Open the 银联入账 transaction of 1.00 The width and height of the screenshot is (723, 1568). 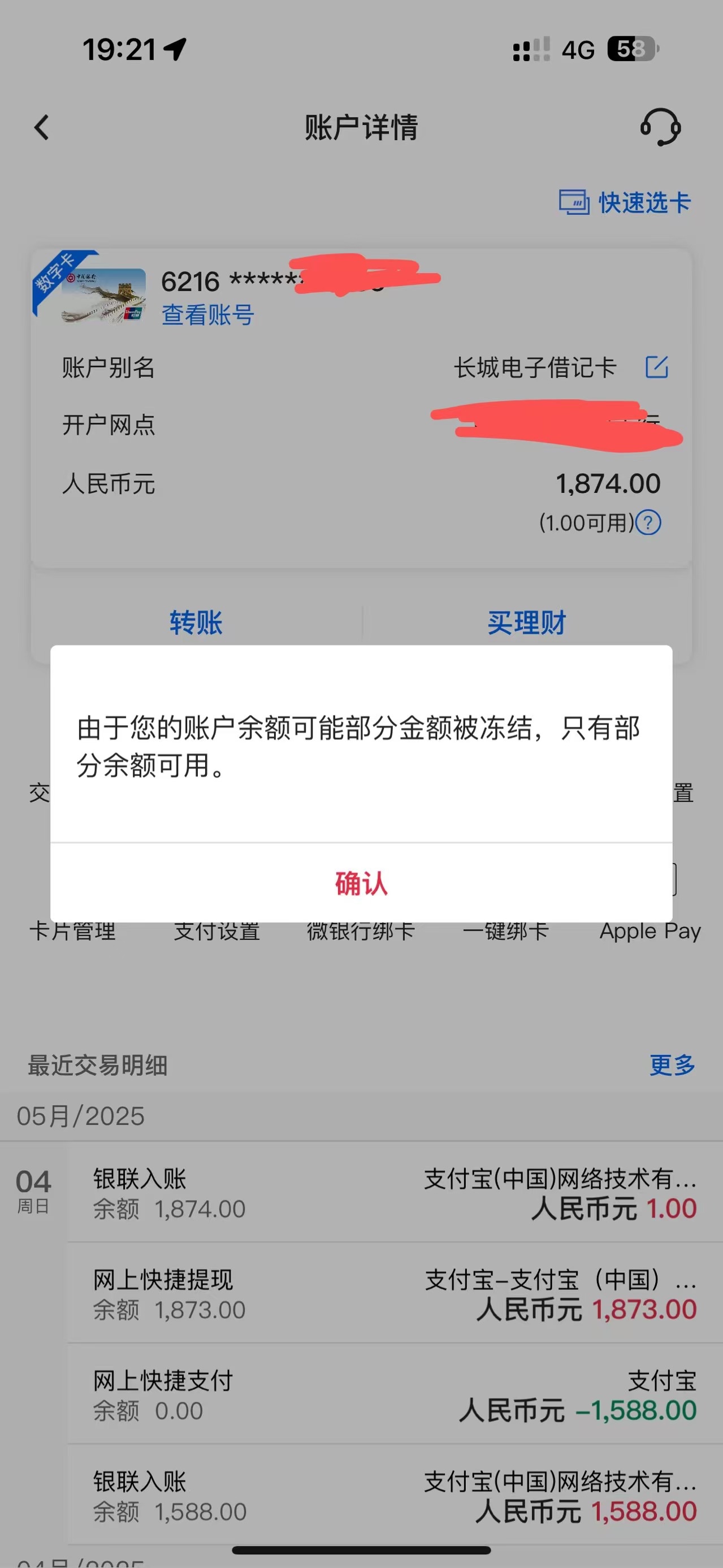[395, 1193]
